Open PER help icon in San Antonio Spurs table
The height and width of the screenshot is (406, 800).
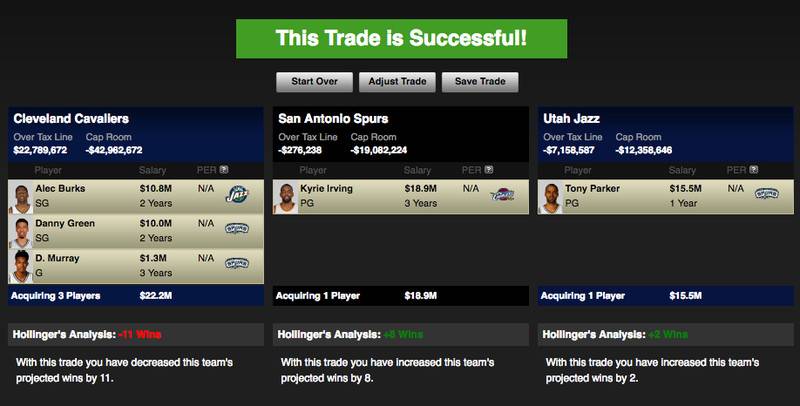488,170
